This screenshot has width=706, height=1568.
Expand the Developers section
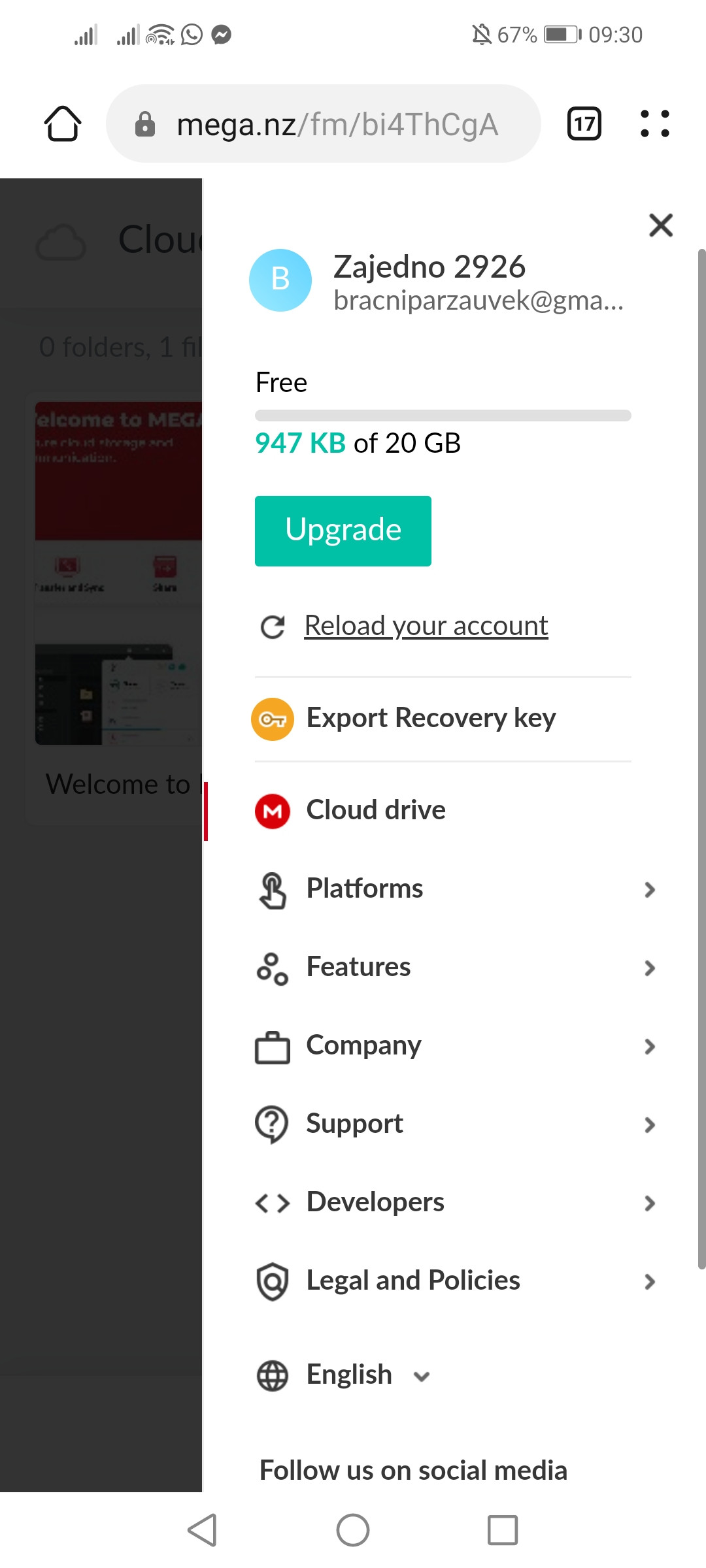pos(455,1202)
